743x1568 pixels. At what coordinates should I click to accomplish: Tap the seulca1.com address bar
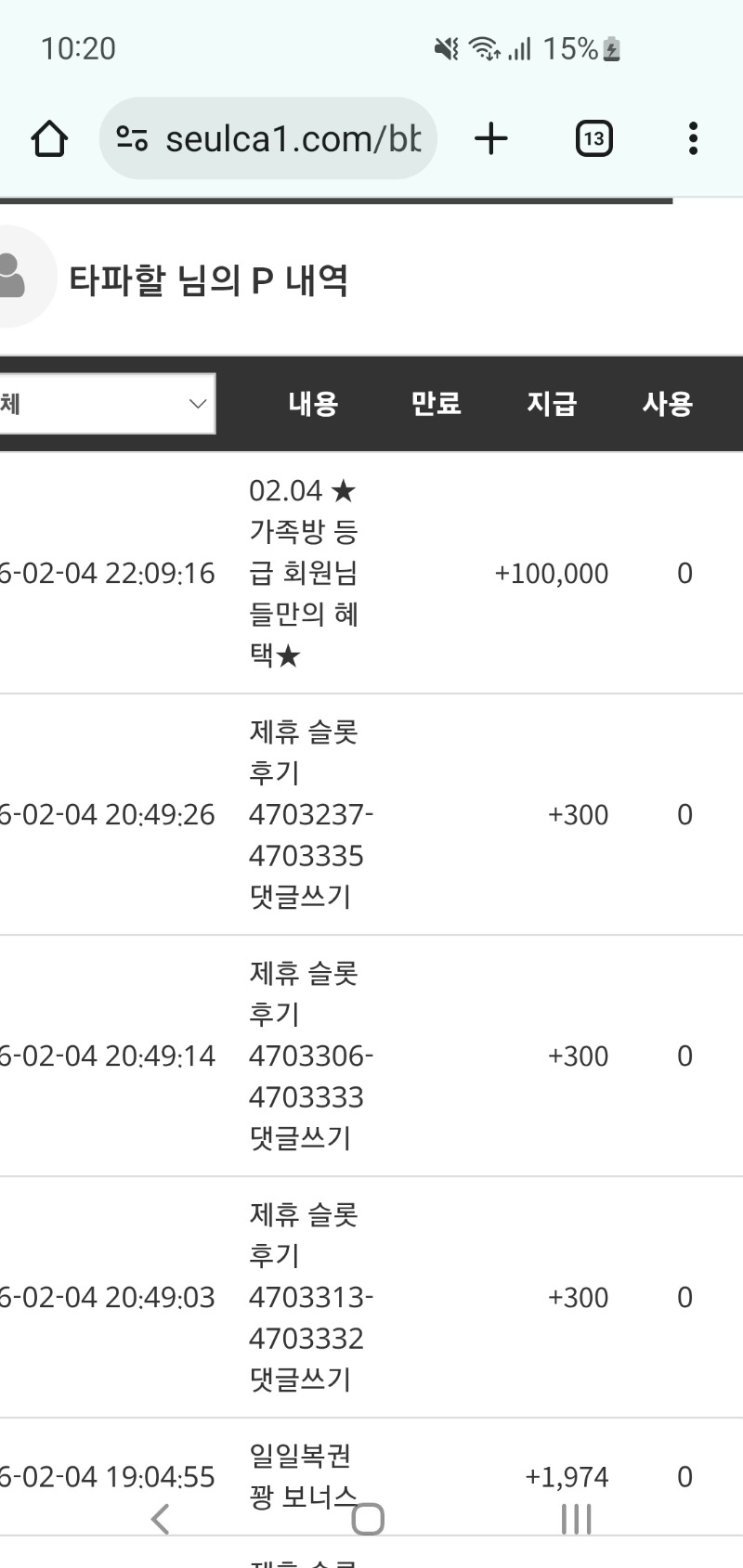[269, 139]
